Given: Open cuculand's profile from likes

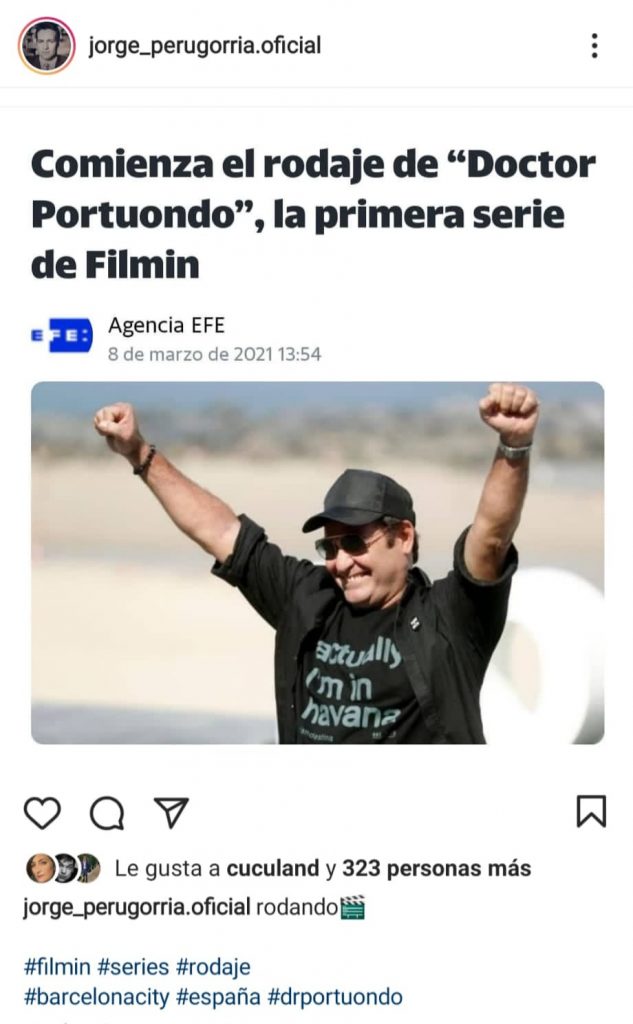Looking at the screenshot, I should click(x=273, y=869).
